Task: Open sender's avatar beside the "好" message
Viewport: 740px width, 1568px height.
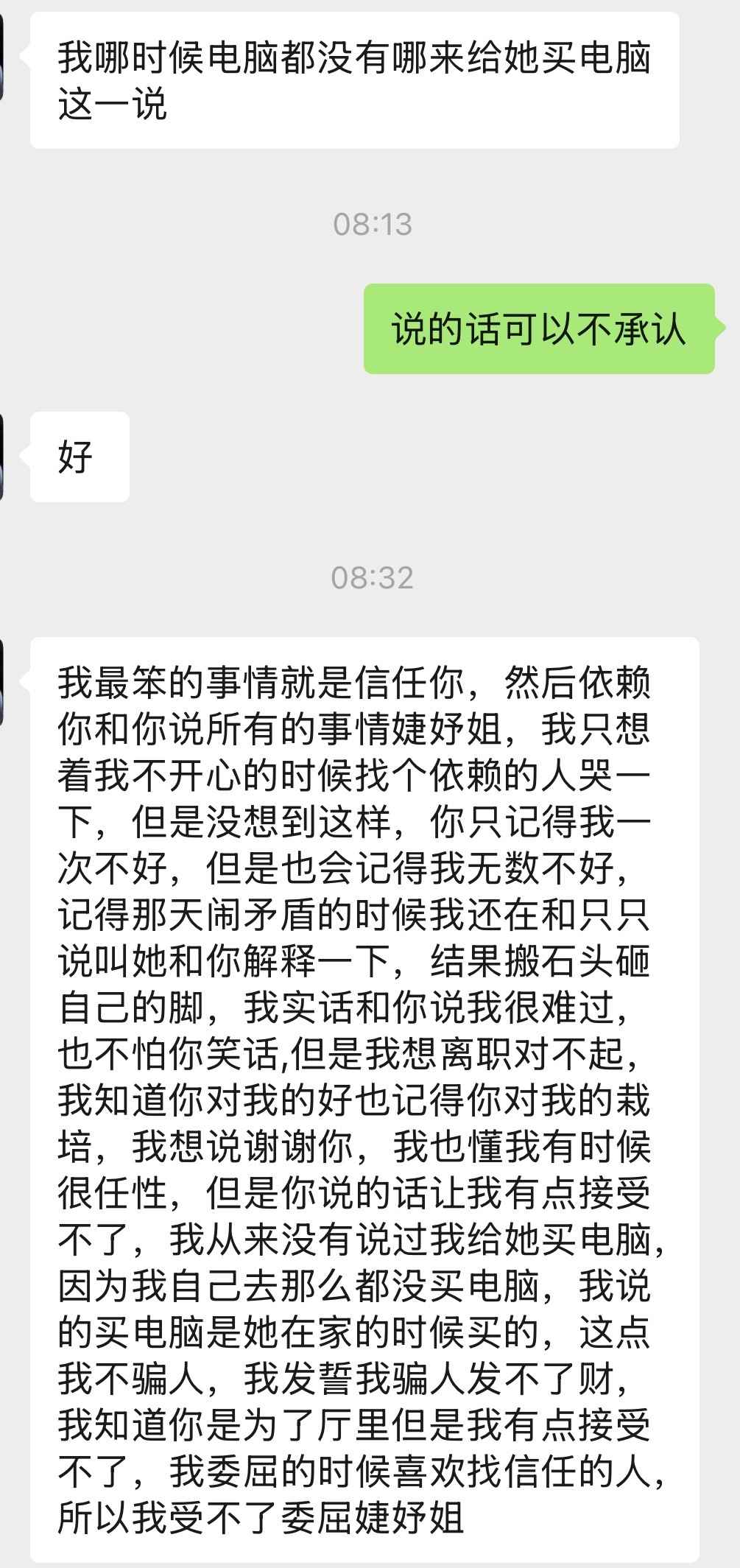Action: (x=1, y=457)
